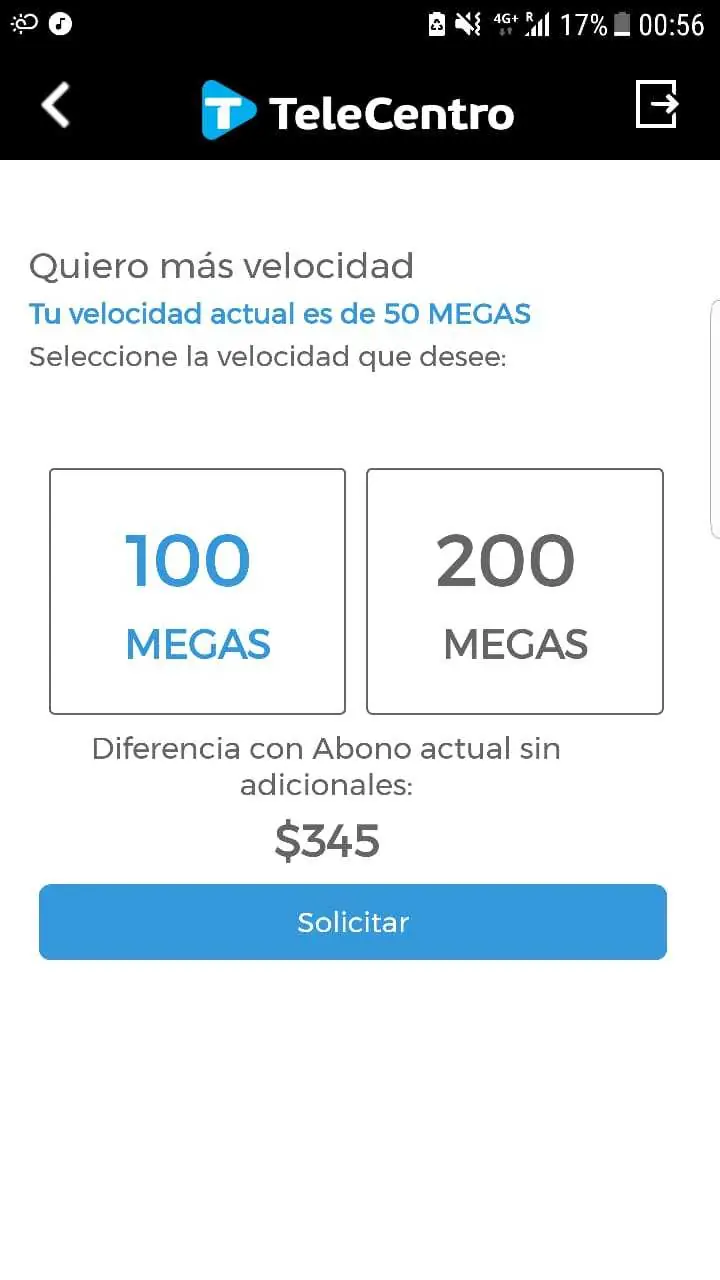Open the music note notification icon
720x1280 pixels.
[x=60, y=23]
